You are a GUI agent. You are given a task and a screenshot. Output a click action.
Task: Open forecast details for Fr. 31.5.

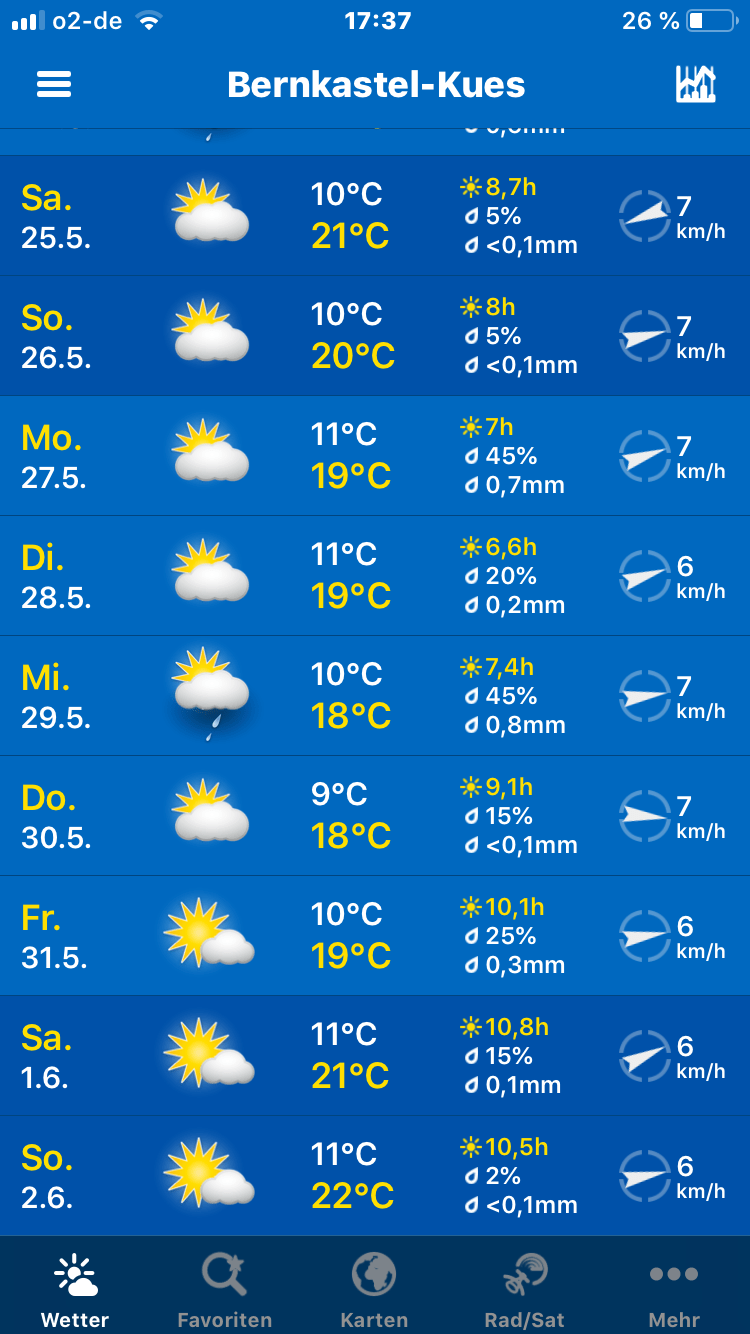(x=375, y=936)
